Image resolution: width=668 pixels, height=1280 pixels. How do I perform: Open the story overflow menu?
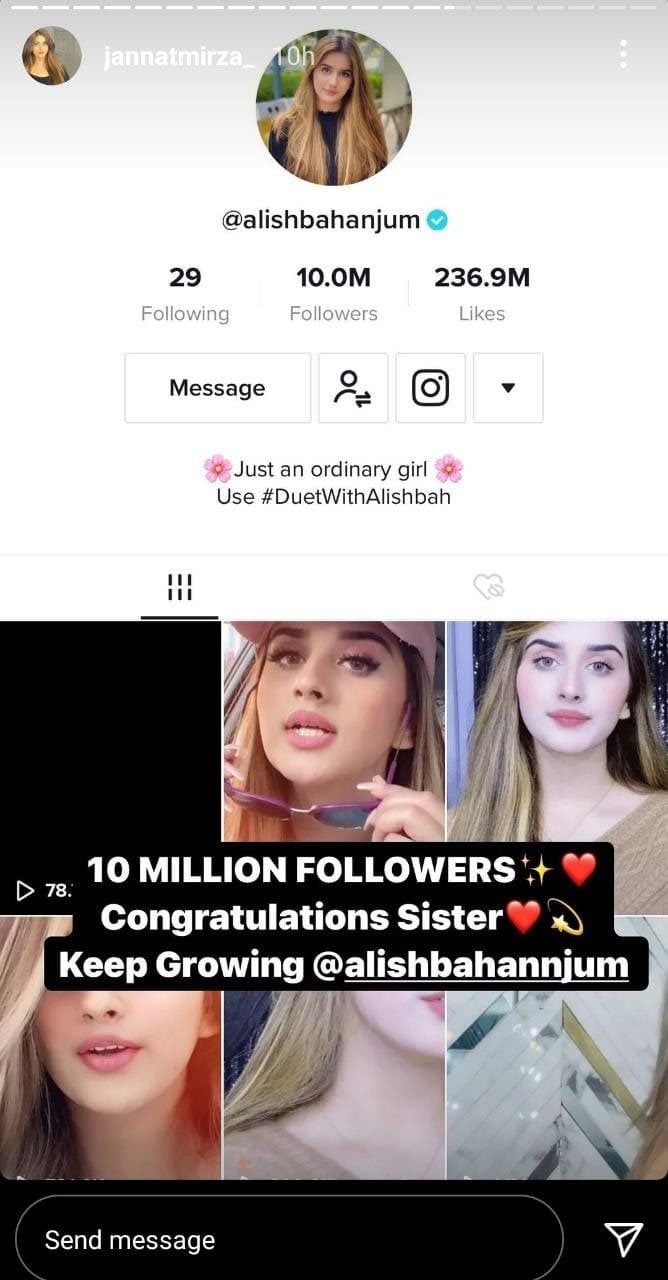click(x=623, y=55)
